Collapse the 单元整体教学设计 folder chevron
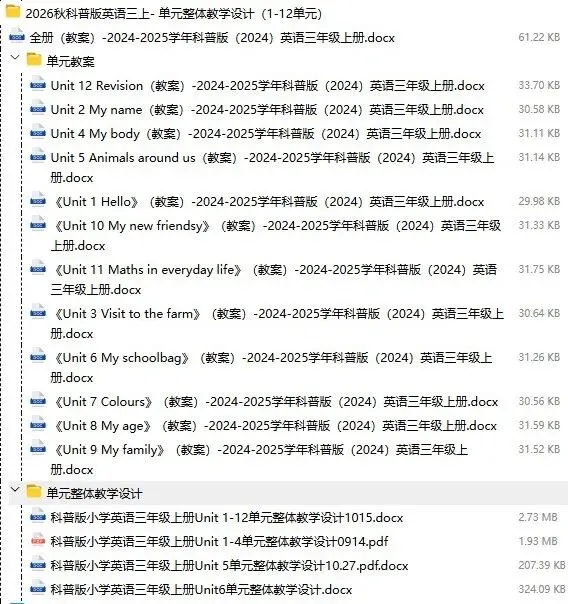This screenshot has width=568, height=604. click(x=15, y=490)
